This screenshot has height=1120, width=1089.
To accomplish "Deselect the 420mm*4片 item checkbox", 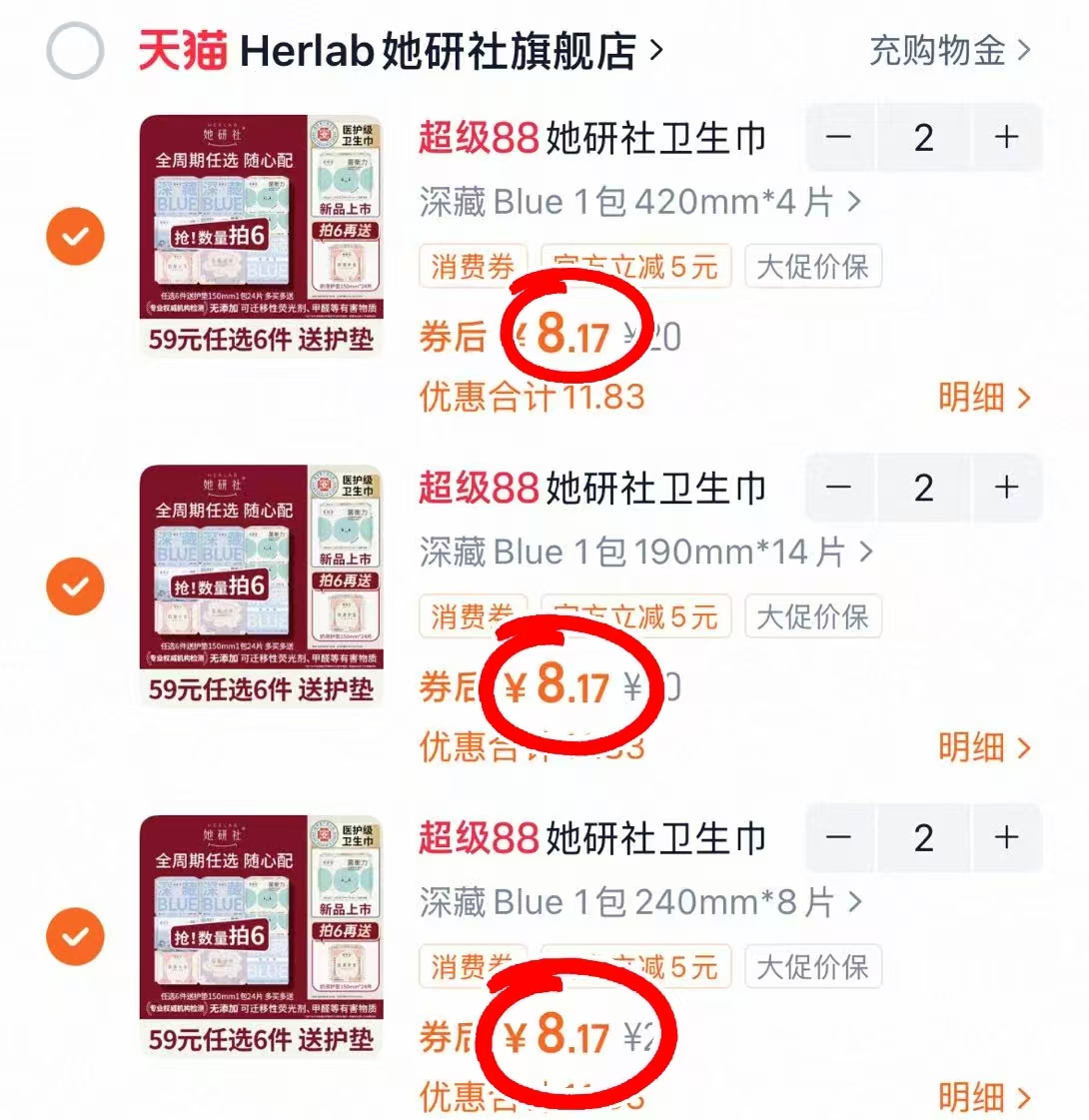I will 75,236.
